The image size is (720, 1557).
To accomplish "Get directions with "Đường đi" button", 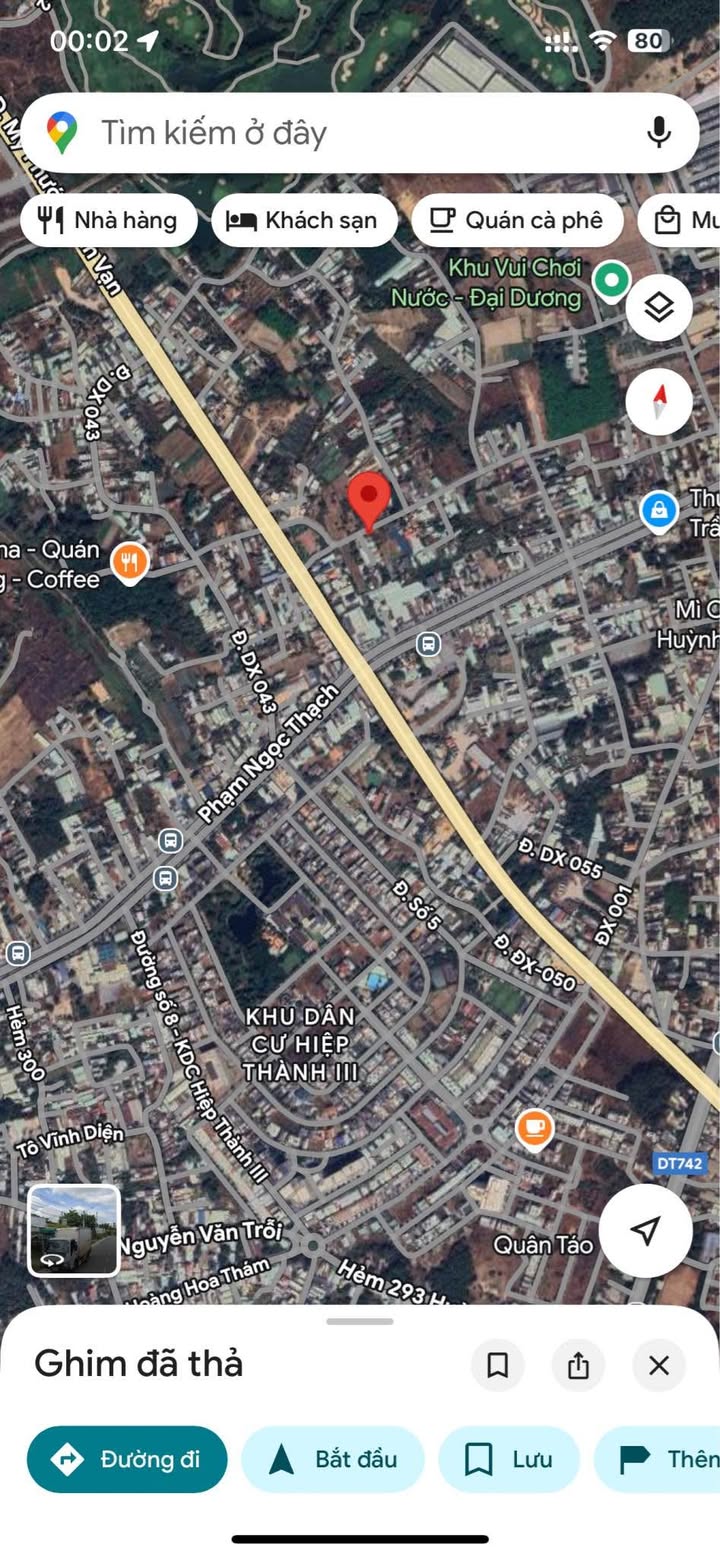I will (x=127, y=1459).
